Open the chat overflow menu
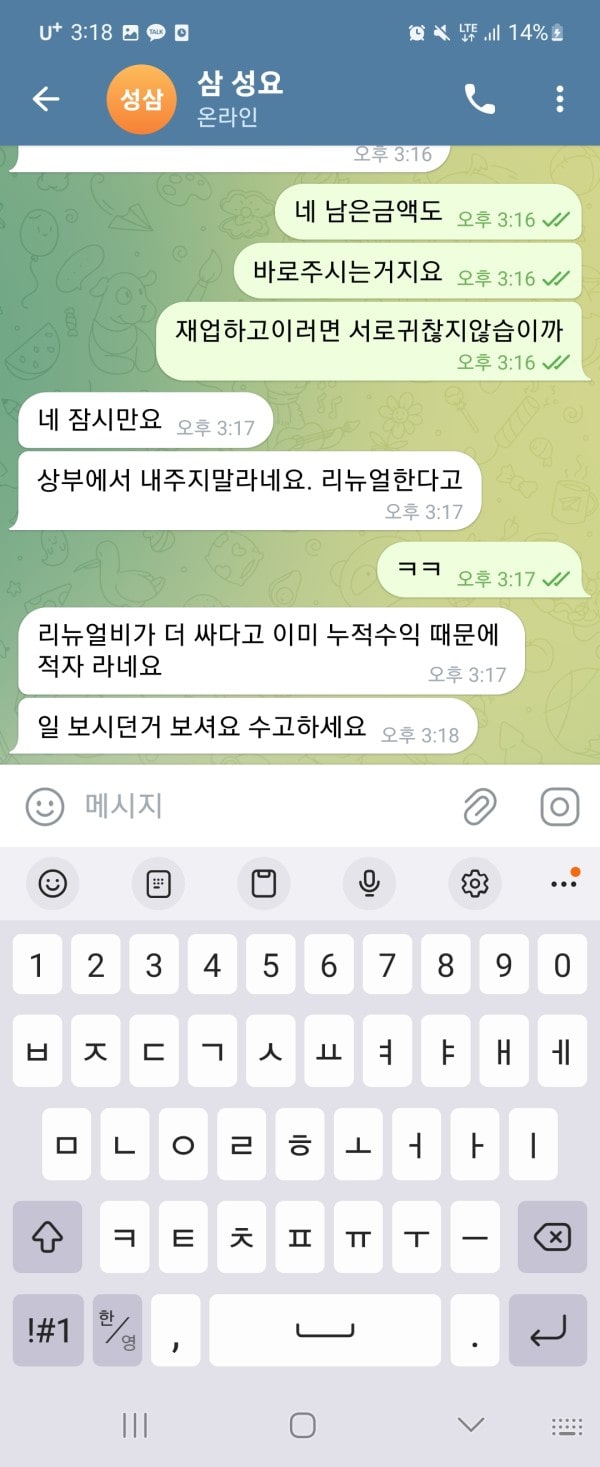 tap(559, 98)
